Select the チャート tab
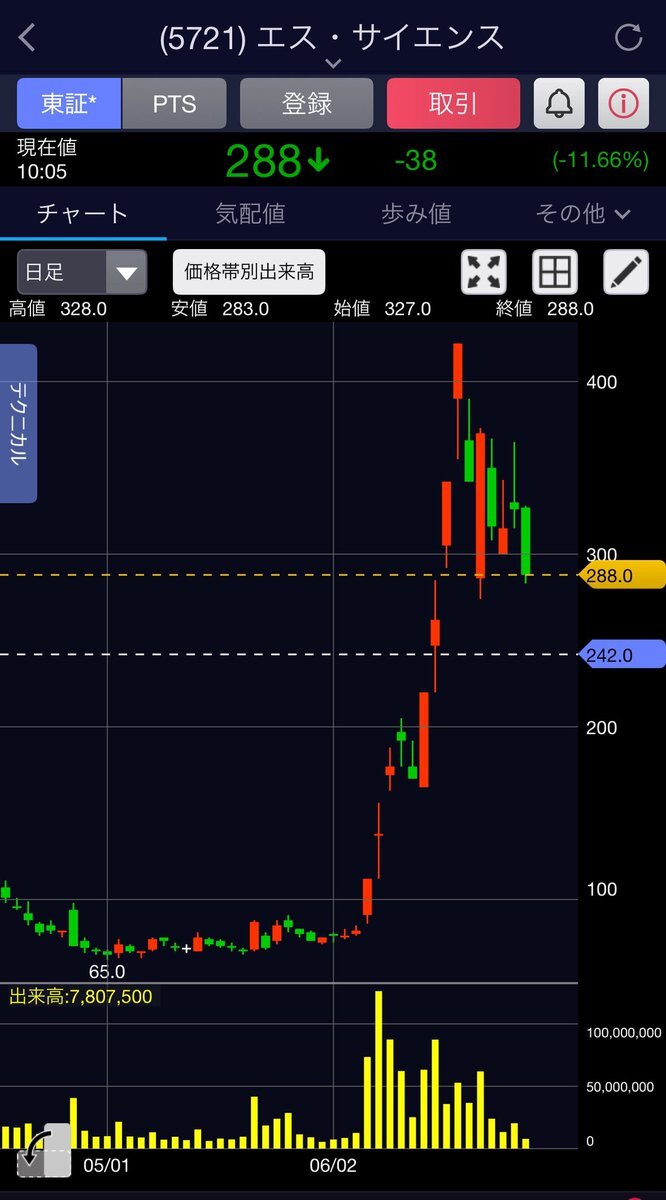 (83, 213)
